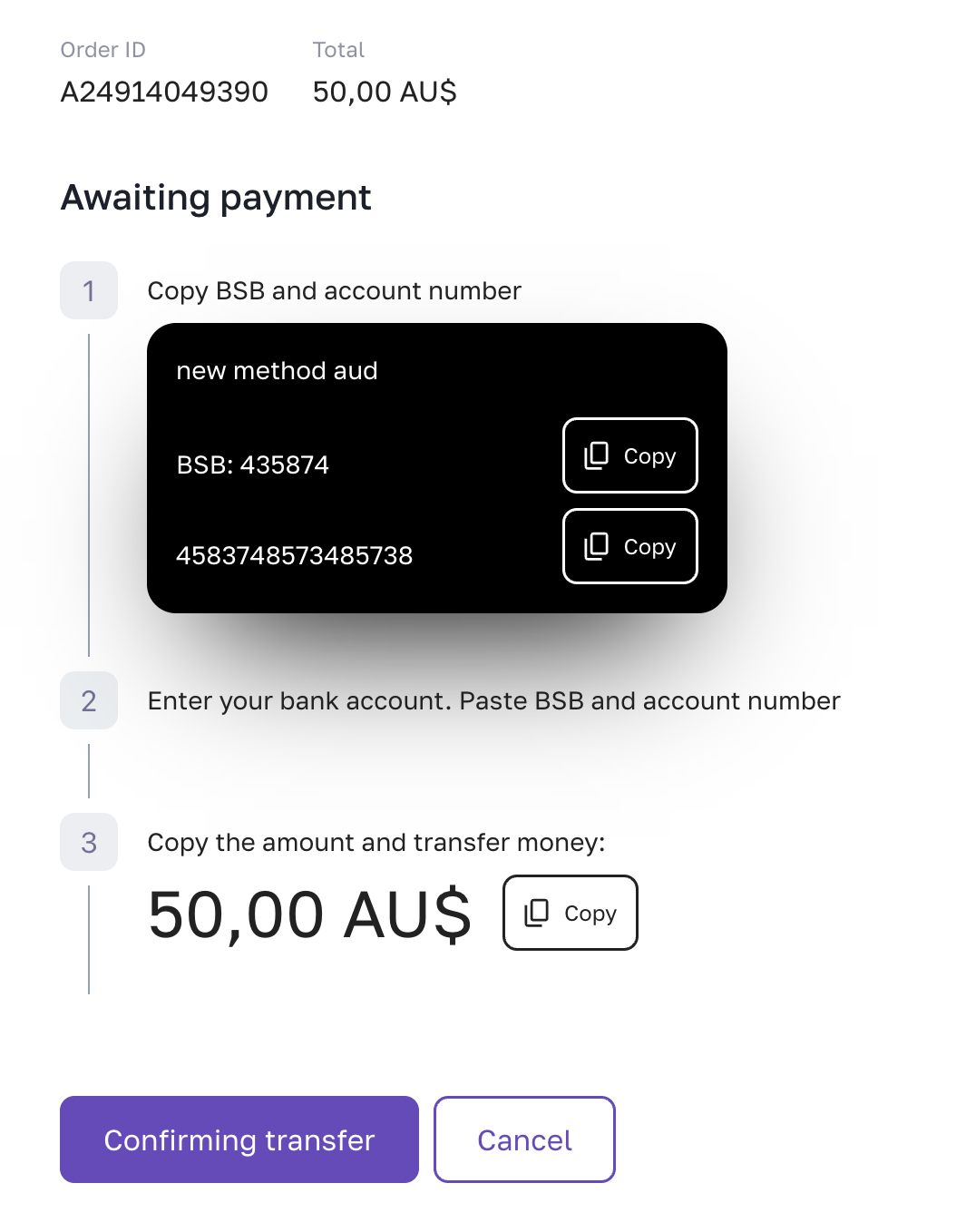956x1232 pixels.
Task: Cancel the payment order
Action: 524,1139
